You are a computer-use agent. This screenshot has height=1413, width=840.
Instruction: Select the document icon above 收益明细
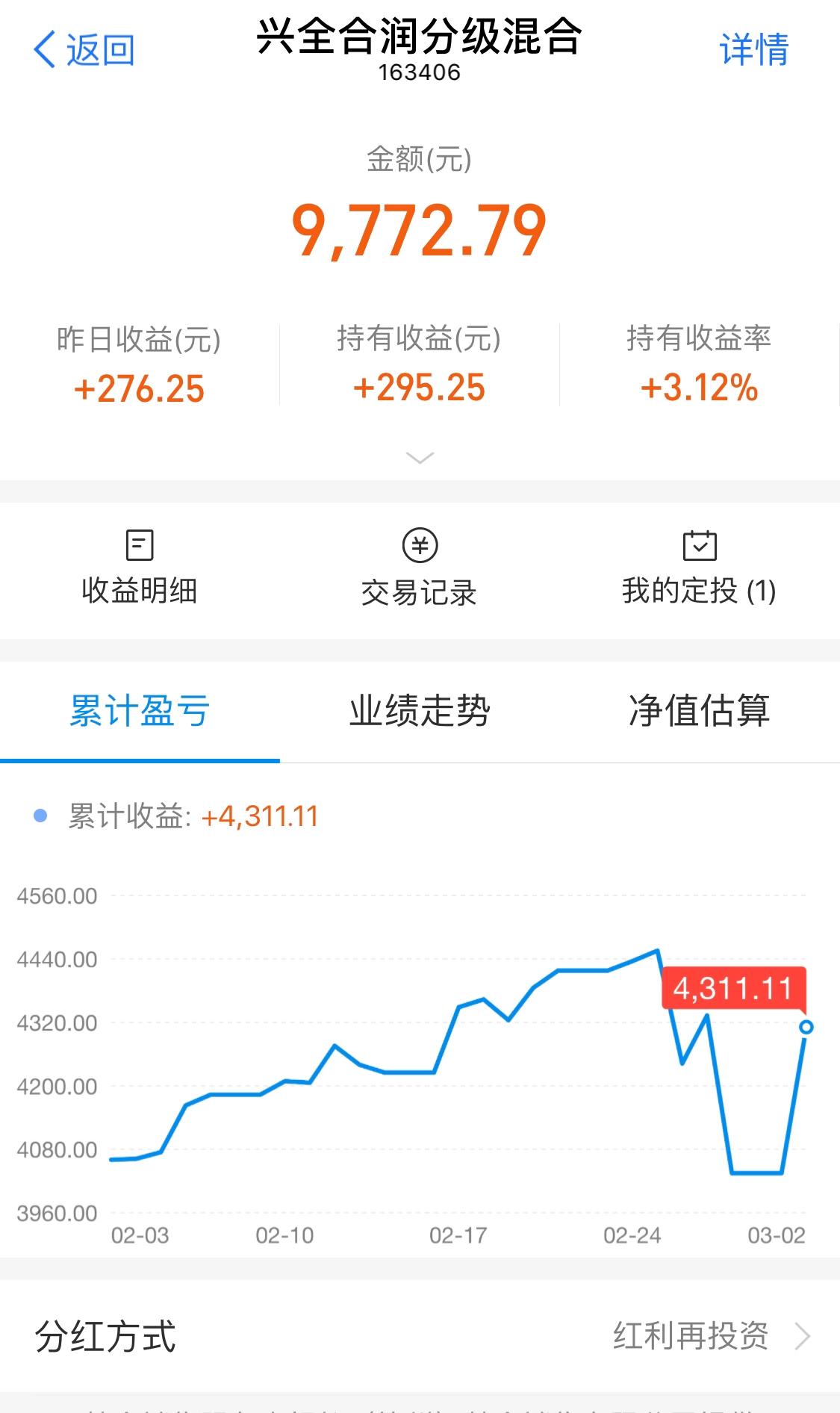(138, 545)
